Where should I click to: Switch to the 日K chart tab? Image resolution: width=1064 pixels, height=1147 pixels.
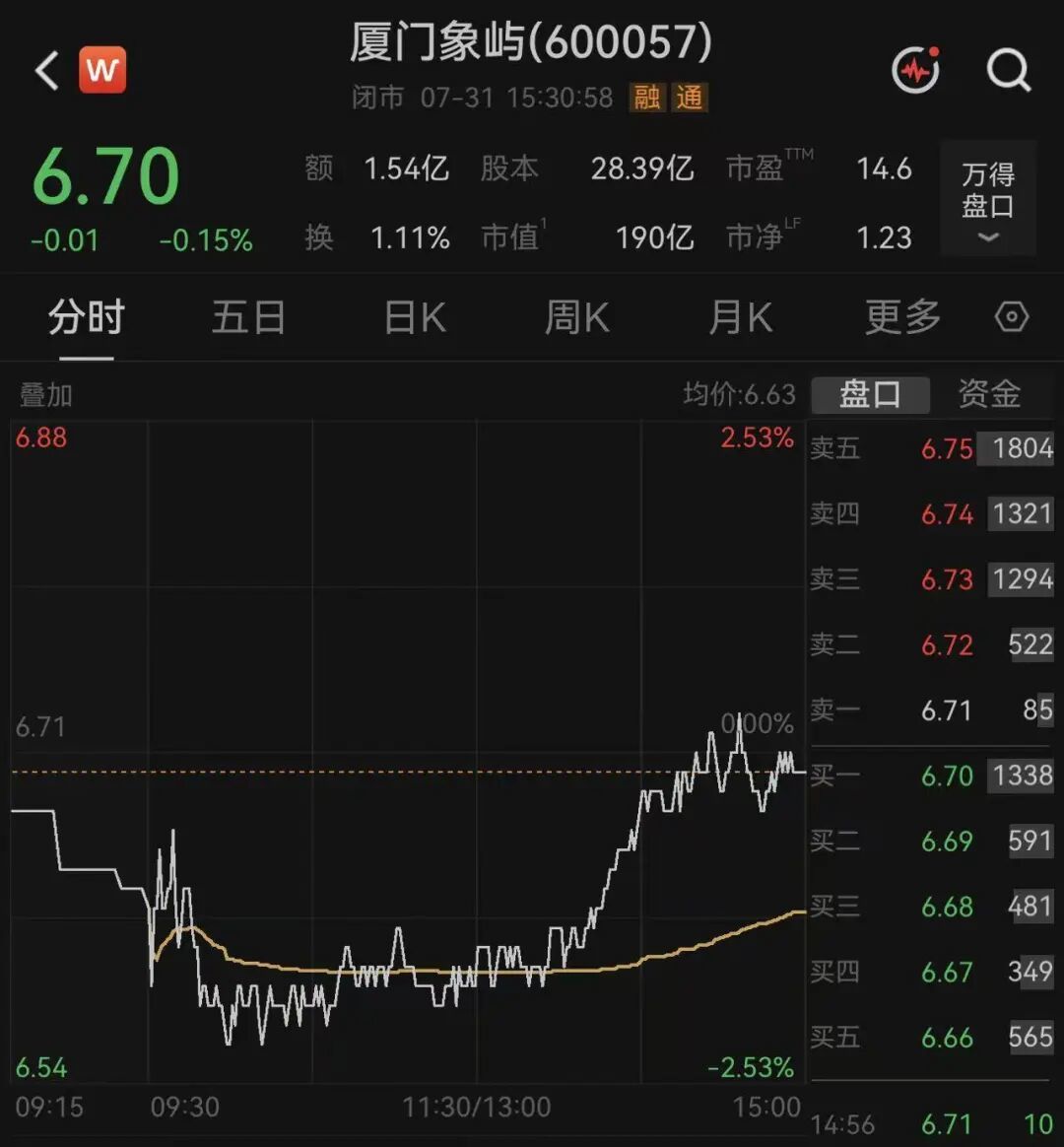[415, 317]
